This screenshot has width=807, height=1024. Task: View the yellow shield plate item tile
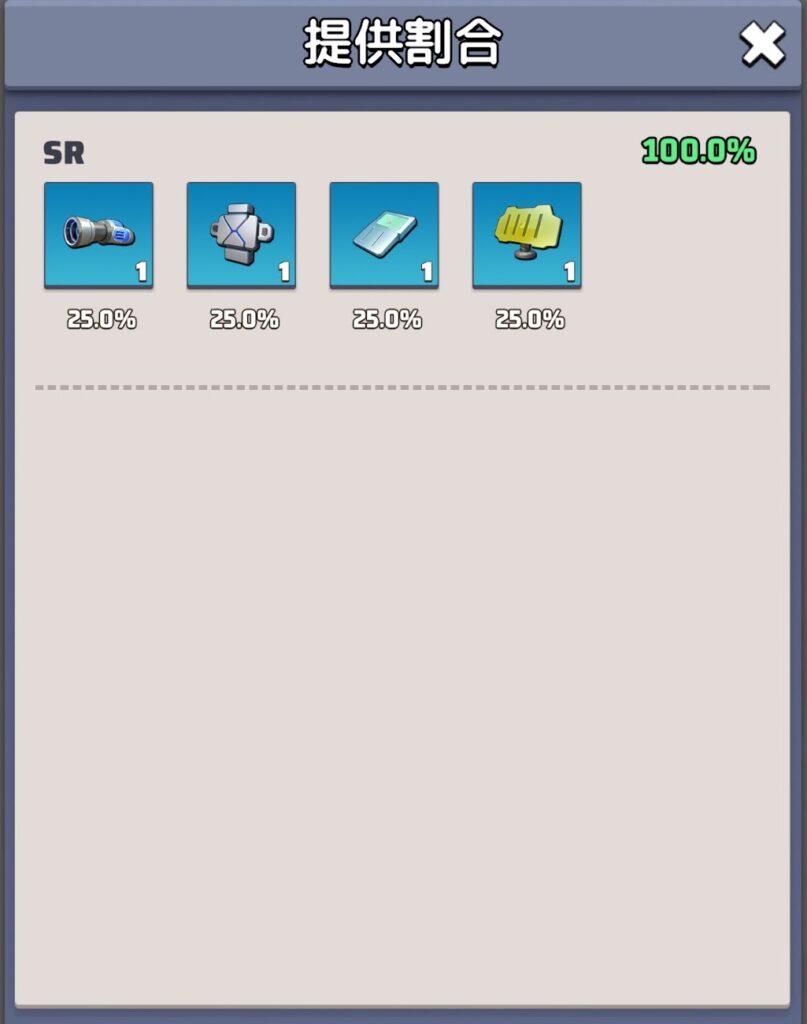(527, 236)
